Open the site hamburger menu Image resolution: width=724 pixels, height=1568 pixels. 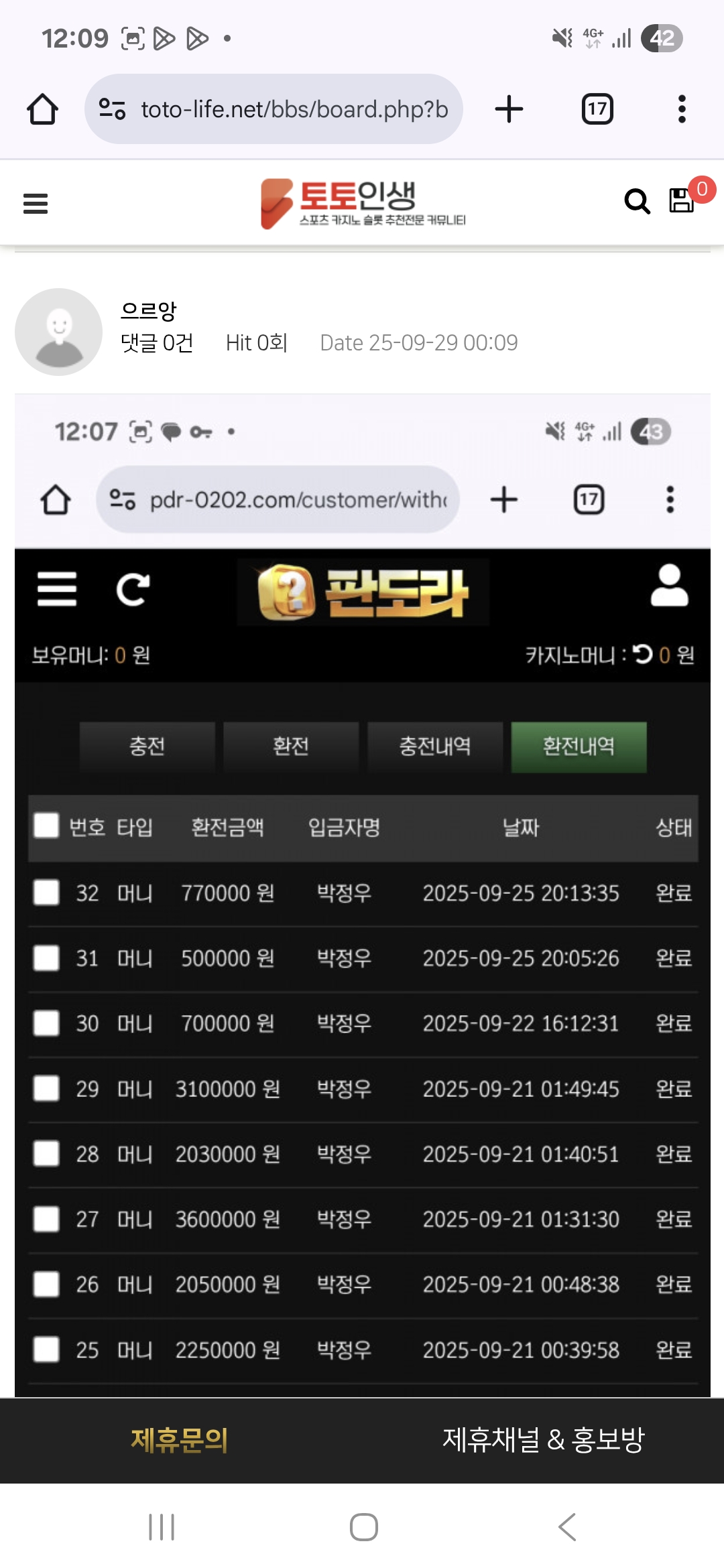pyautogui.click(x=36, y=203)
